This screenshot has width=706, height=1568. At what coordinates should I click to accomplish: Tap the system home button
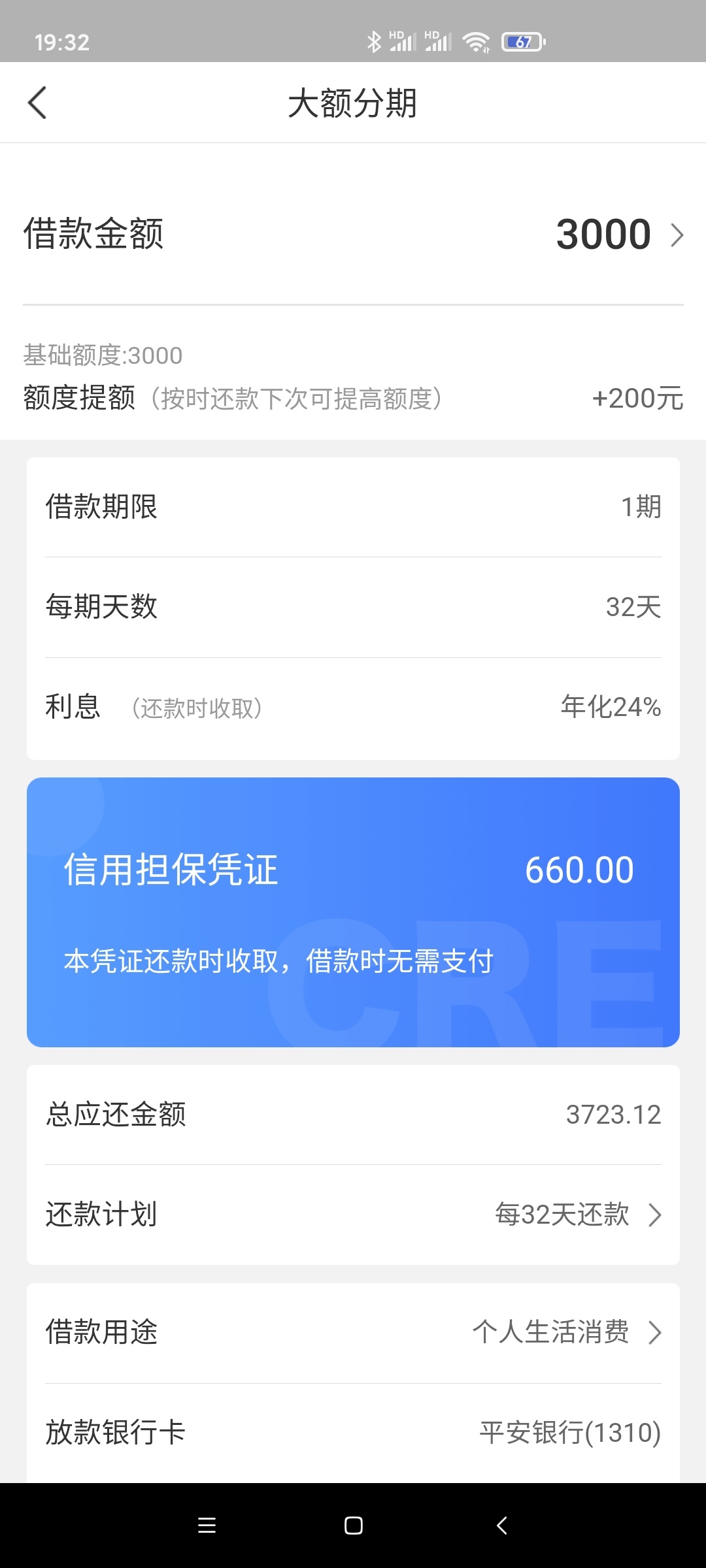click(x=353, y=1526)
